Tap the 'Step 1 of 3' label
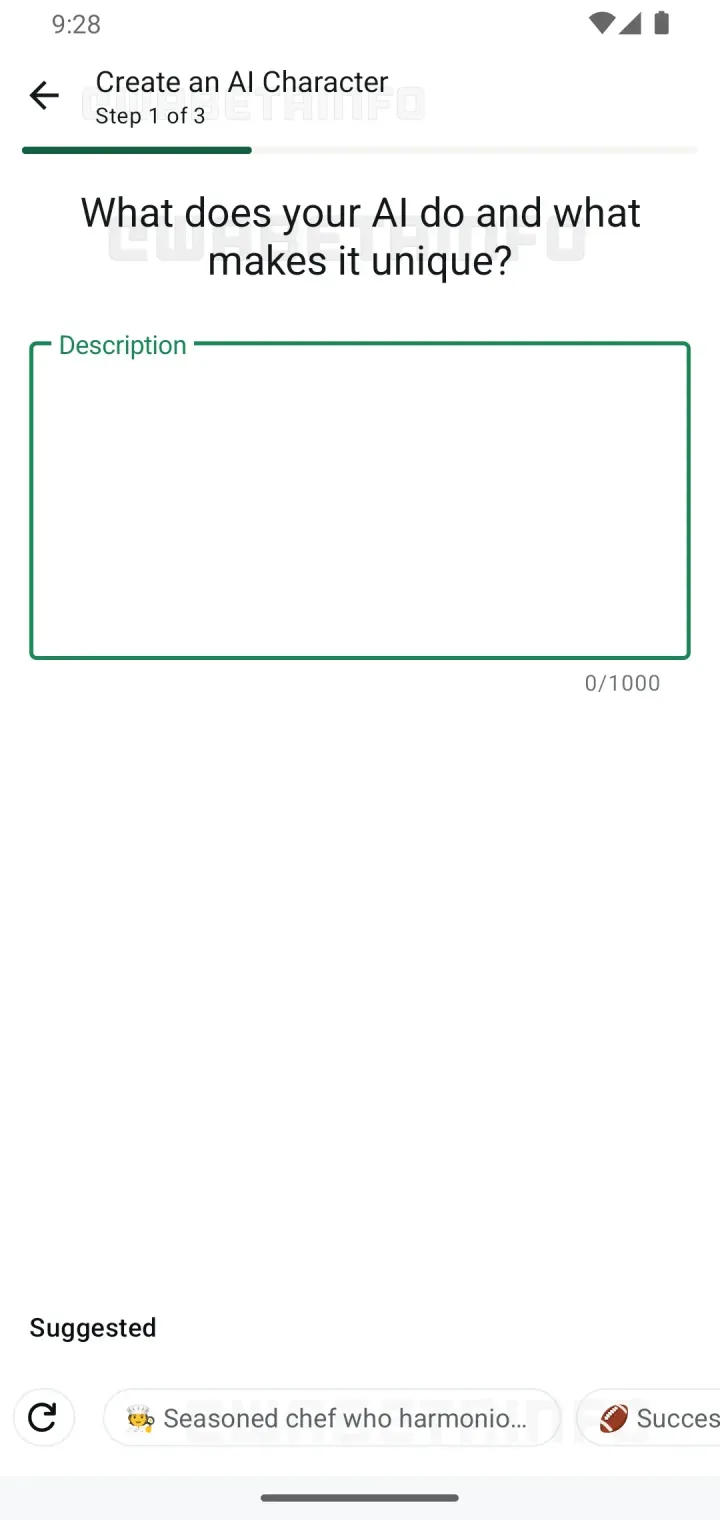 pyautogui.click(x=151, y=116)
